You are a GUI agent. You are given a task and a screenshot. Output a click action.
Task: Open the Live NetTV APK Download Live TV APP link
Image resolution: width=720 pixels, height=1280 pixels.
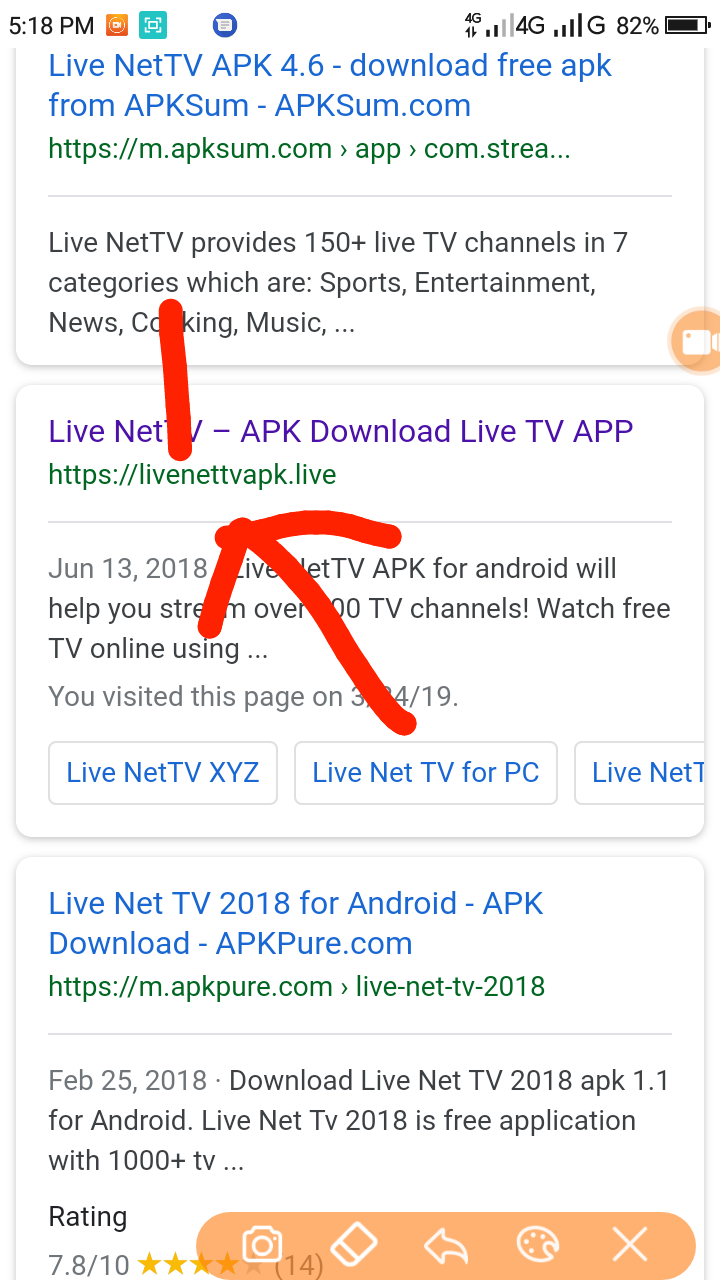tap(340, 431)
